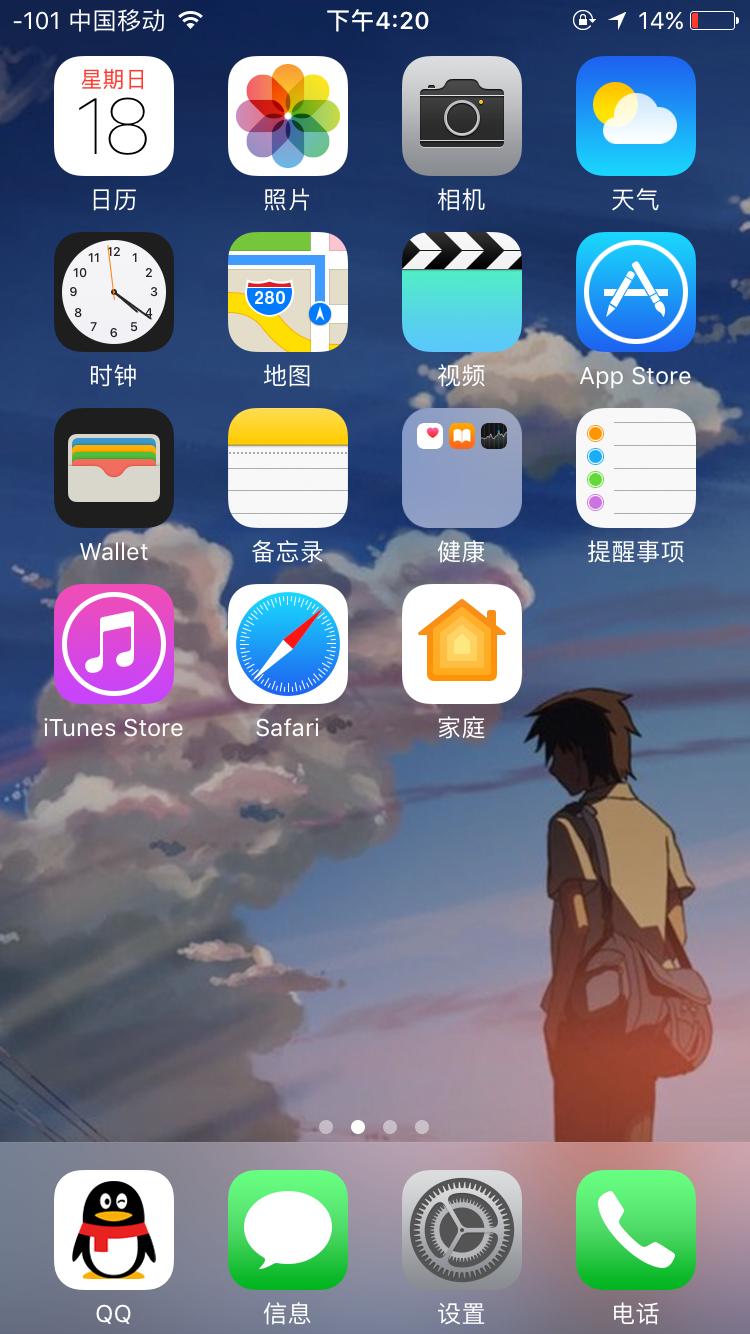This screenshot has height=1334, width=750.
Task: Open the 相机 camera app
Action: [461, 116]
